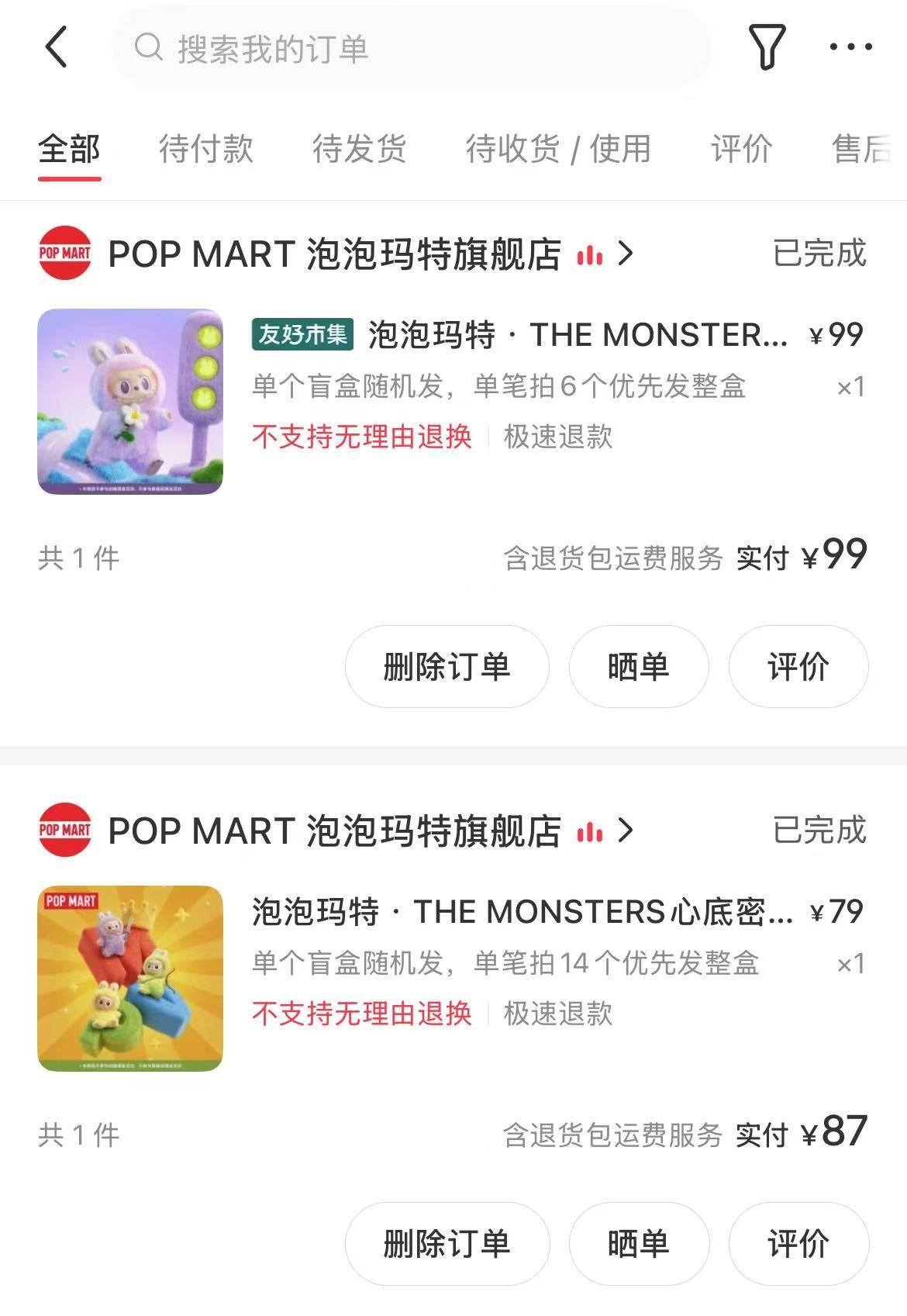This screenshot has height=1316, width=907.
Task: Open POP MART store from the ¥99 order
Action: tap(335, 254)
